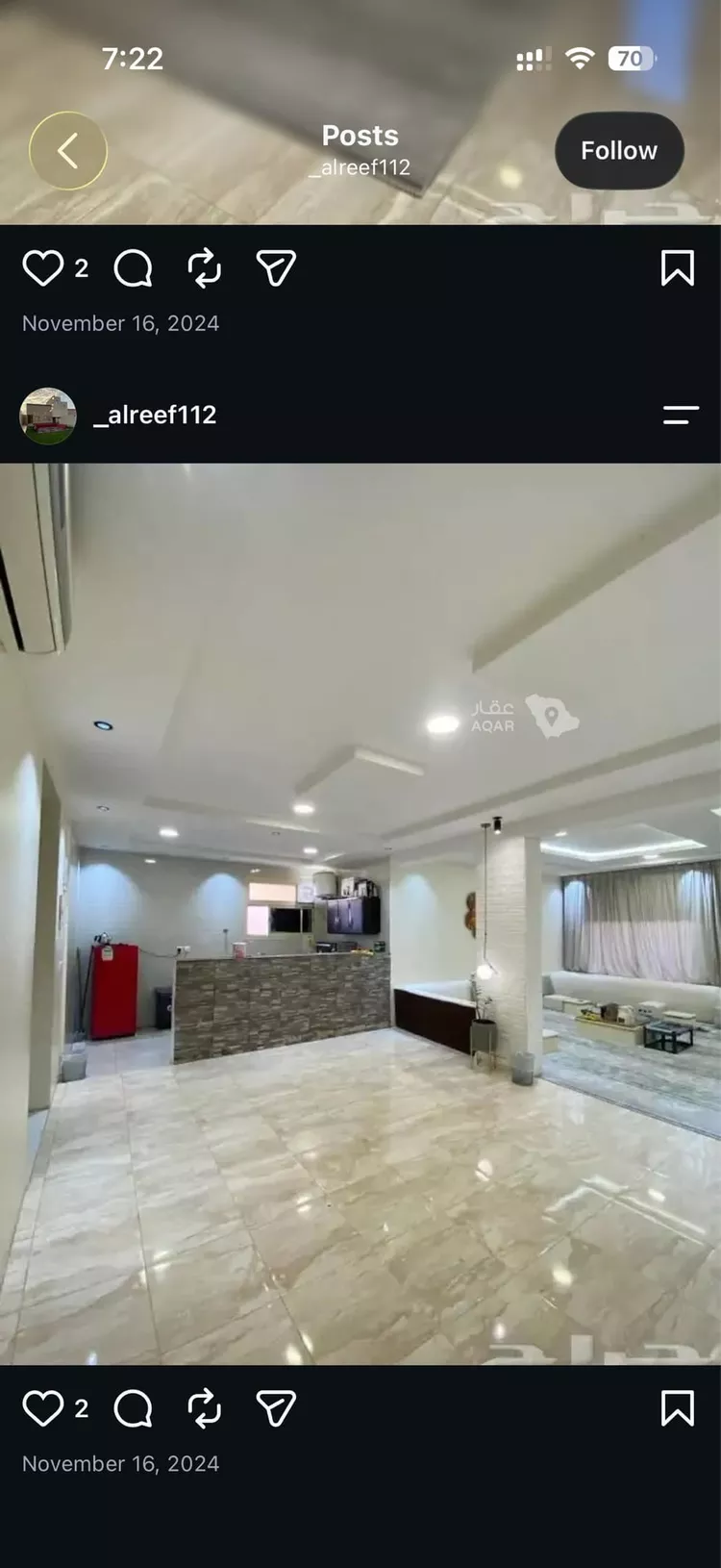Go back using the arrow button

[68, 151]
